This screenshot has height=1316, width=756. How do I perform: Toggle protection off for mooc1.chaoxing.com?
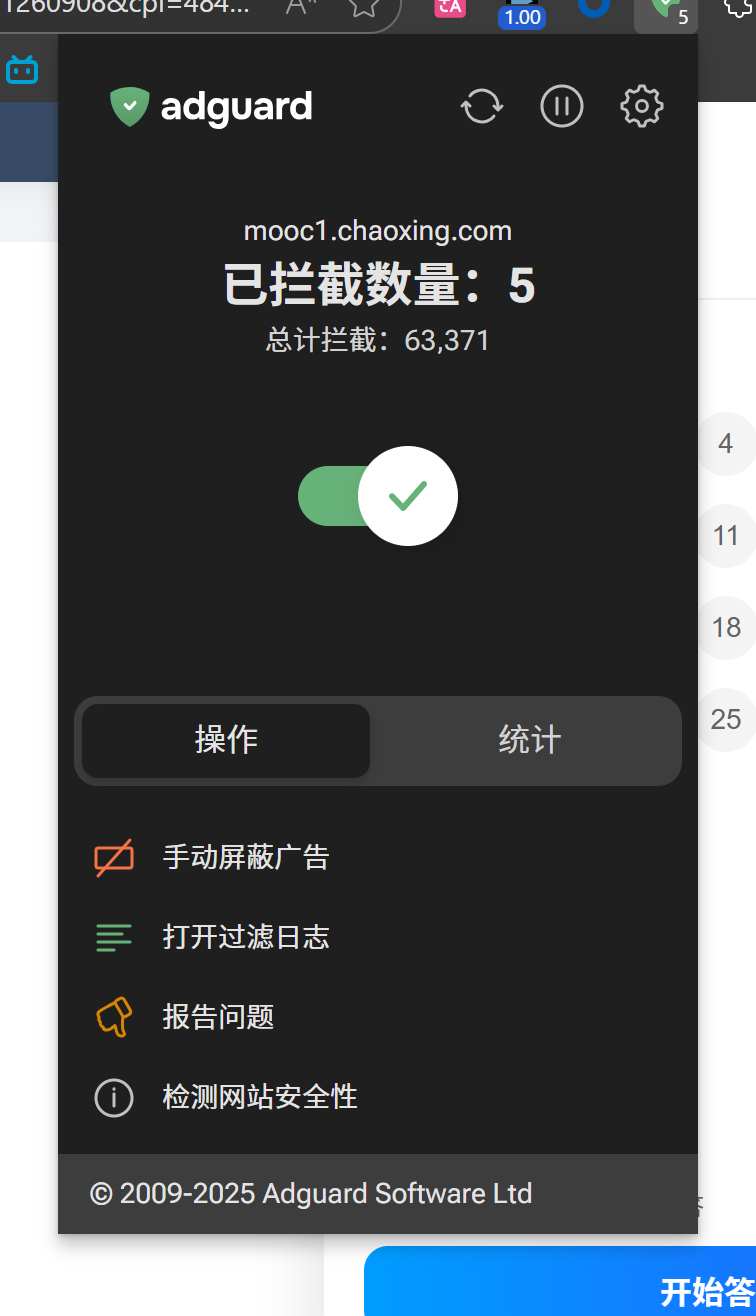pyautogui.click(x=378, y=496)
